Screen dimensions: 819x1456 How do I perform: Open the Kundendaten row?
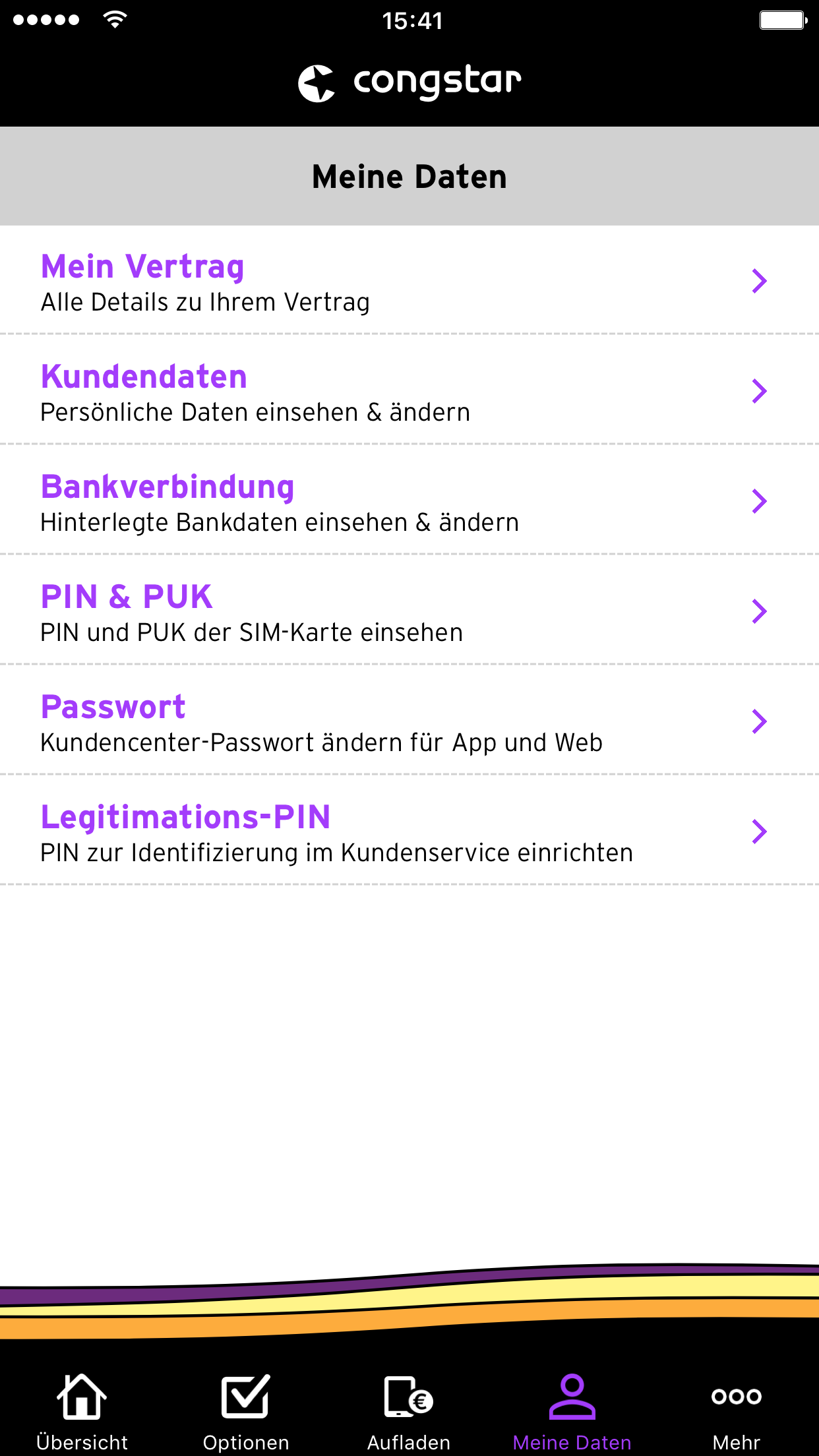pyautogui.click(x=409, y=392)
